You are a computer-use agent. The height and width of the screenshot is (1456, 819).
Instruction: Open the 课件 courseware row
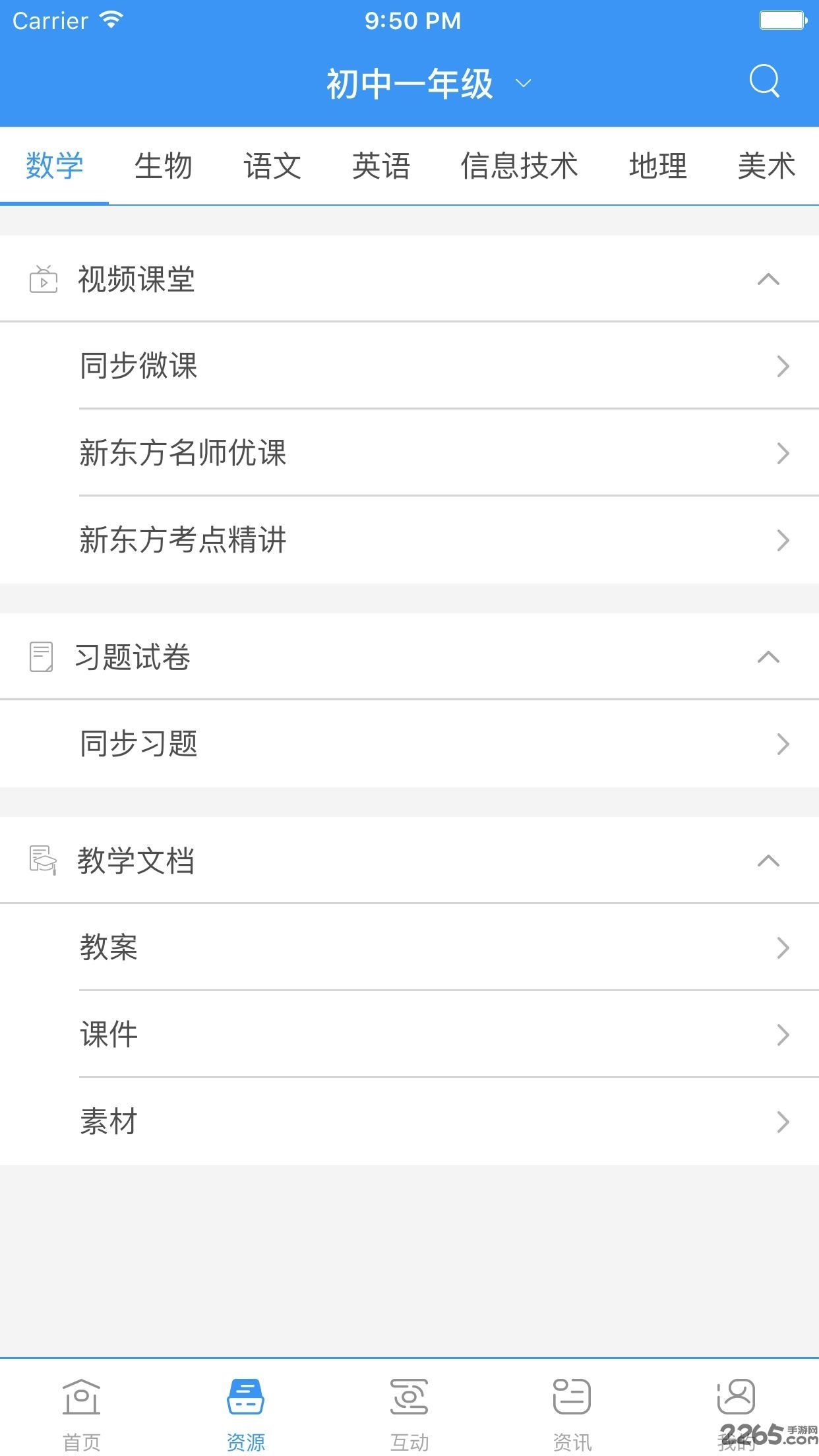point(409,1035)
